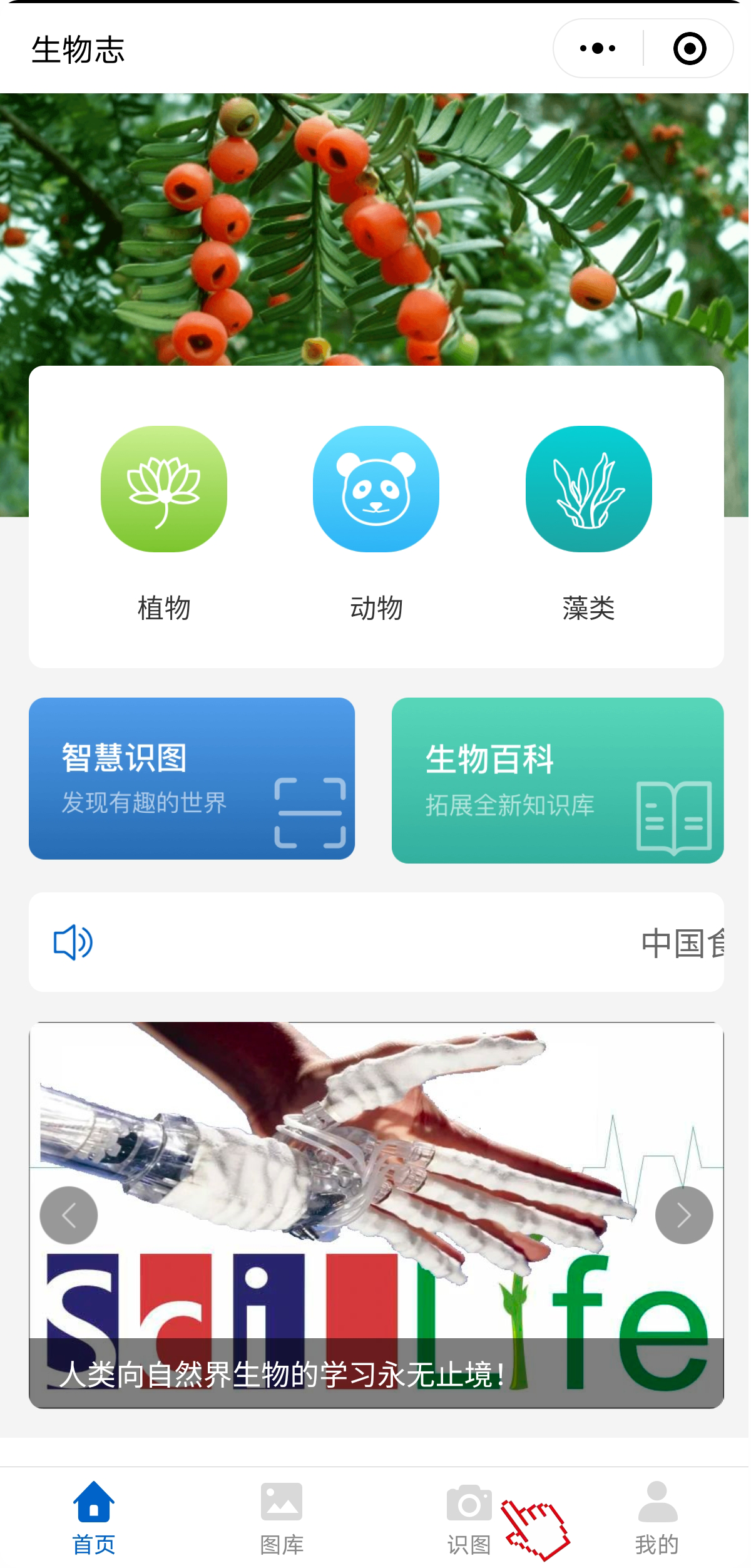Open the 生物百科 card
Image resolution: width=751 pixels, height=1568 pixels.
click(558, 780)
